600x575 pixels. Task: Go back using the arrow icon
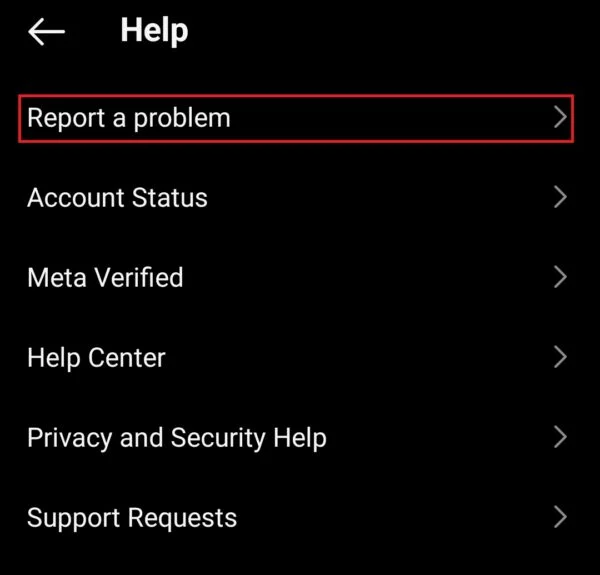[x=46, y=32]
